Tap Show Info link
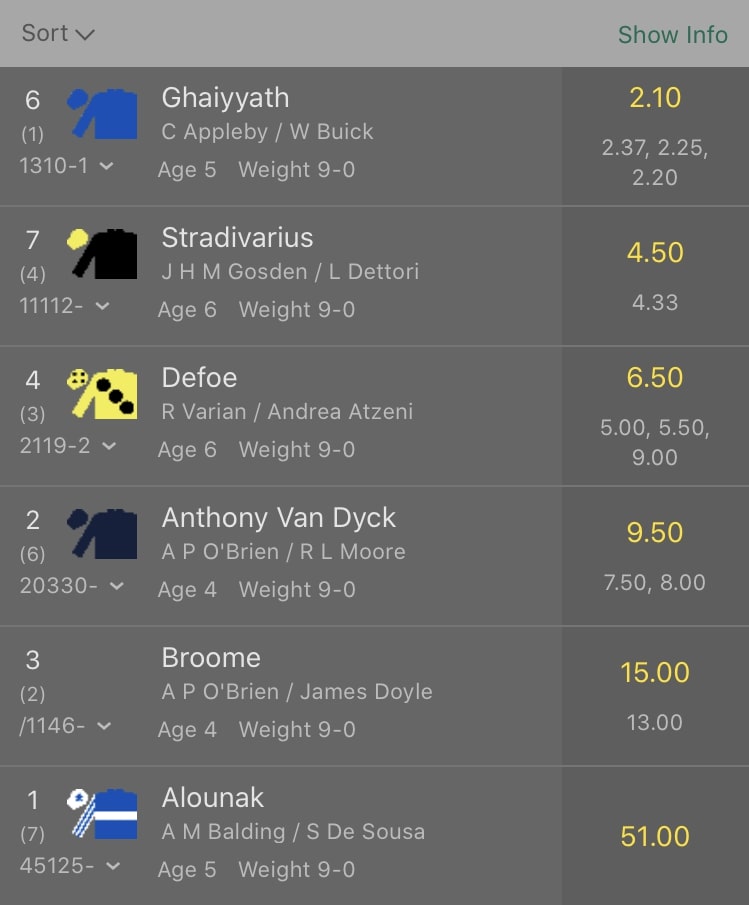Screen dimensions: 749x905 point(672,34)
